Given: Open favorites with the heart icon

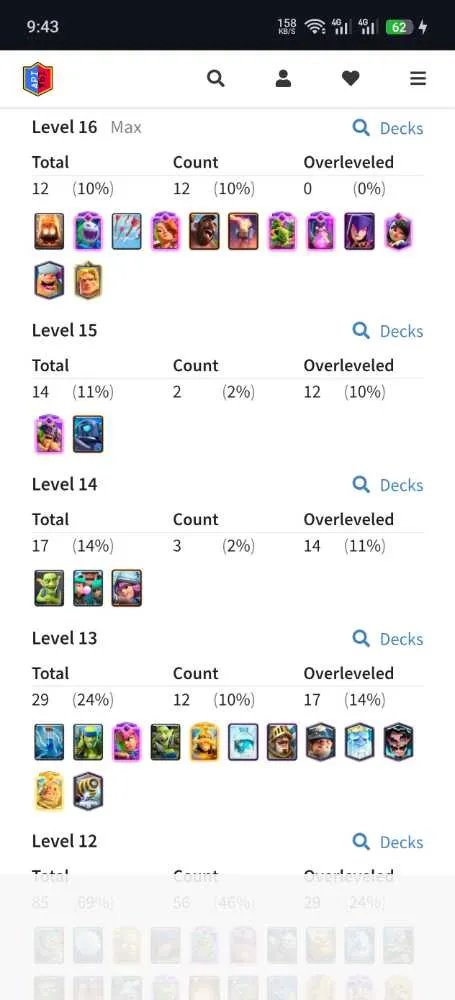Looking at the screenshot, I should click(350, 78).
